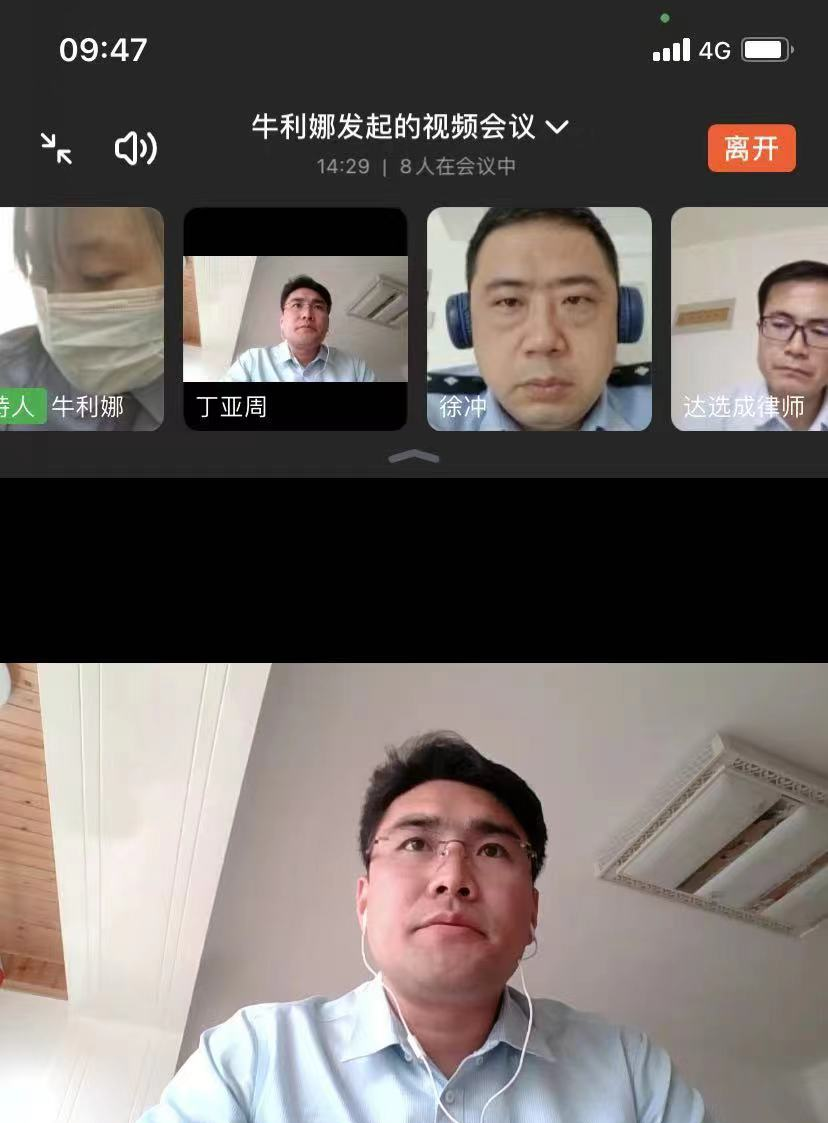Select 达选成律师's video tile
Image resolution: width=828 pixels, height=1123 pixels.
[x=750, y=318]
